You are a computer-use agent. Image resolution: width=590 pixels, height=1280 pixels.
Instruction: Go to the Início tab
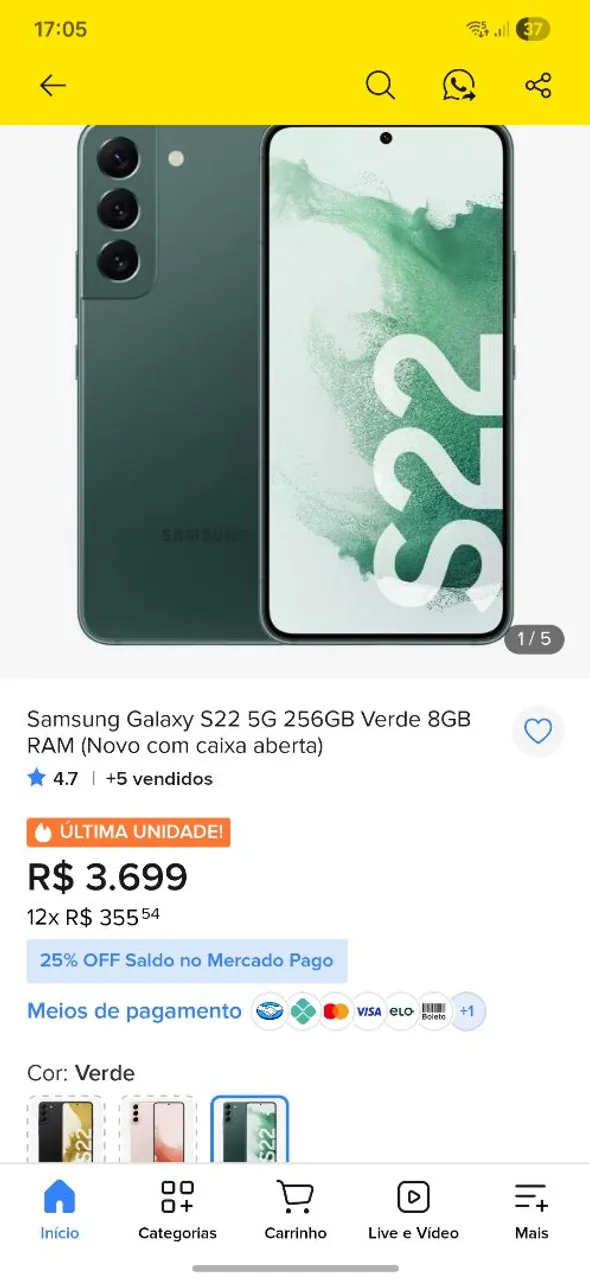pyautogui.click(x=59, y=1210)
